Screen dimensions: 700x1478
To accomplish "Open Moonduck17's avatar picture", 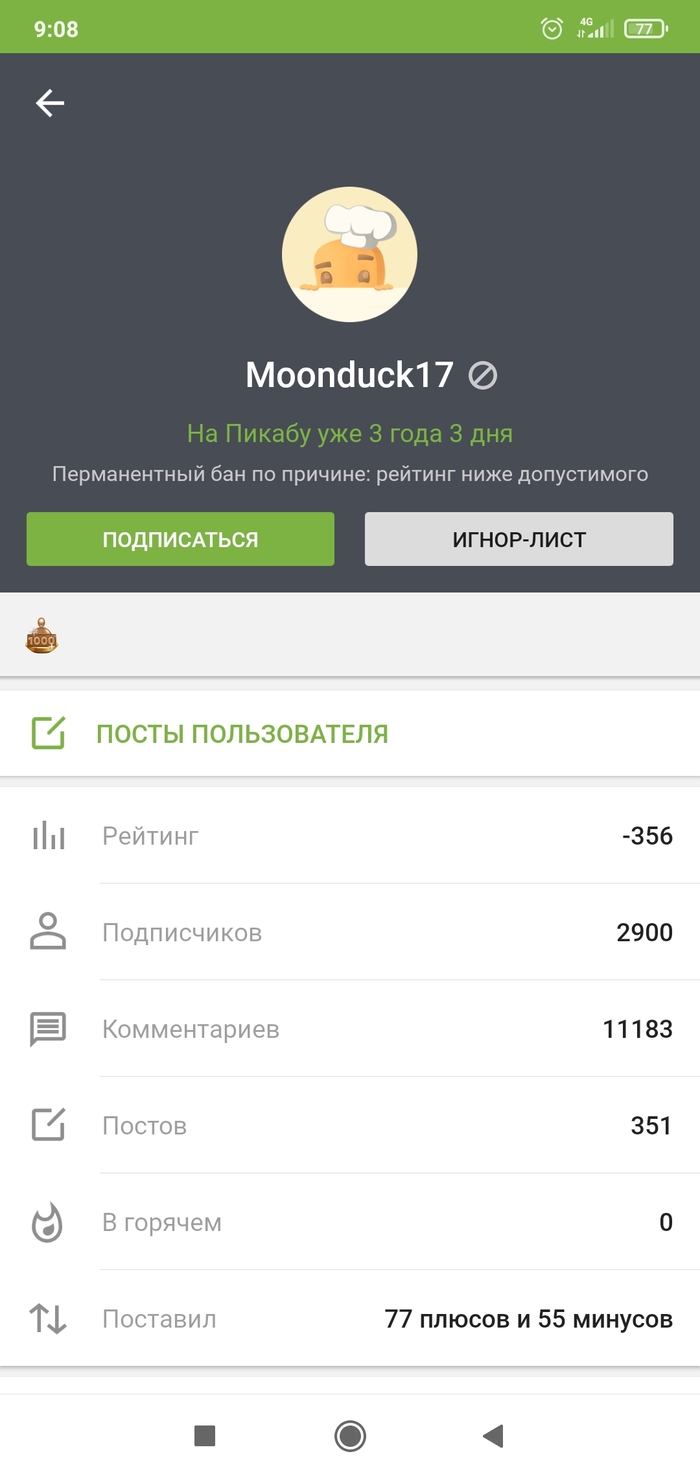I will (350, 254).
